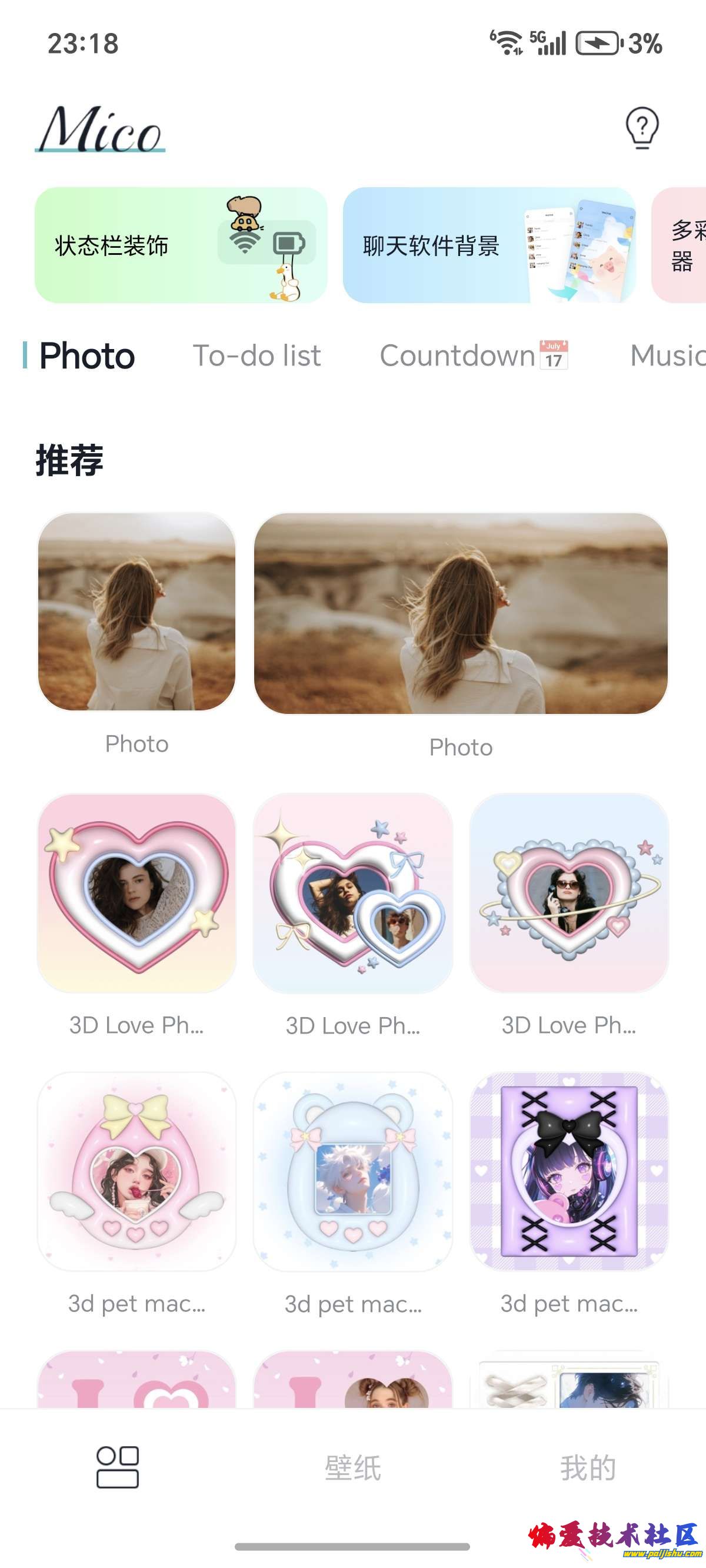Open the small square Photo widget

coord(137,612)
